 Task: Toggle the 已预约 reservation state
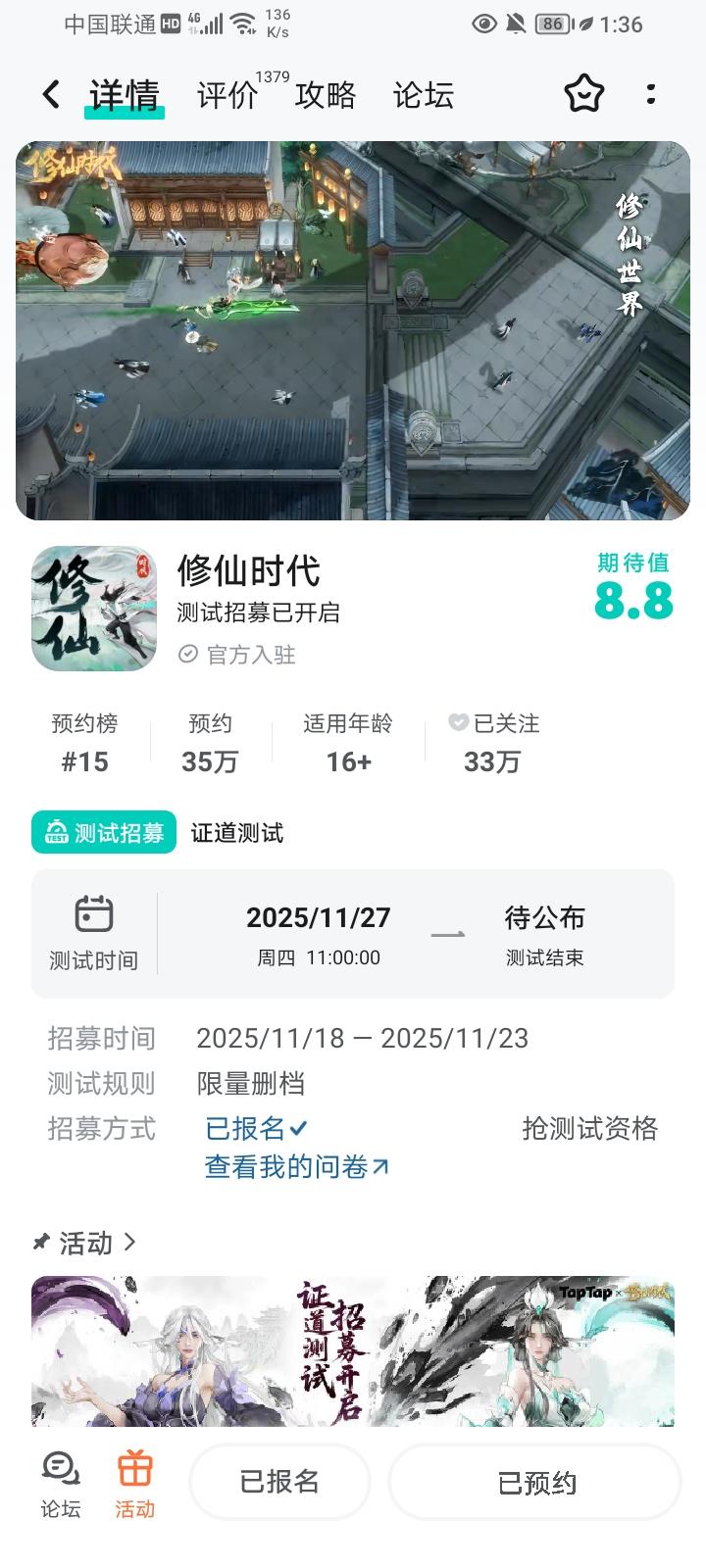point(532,1483)
